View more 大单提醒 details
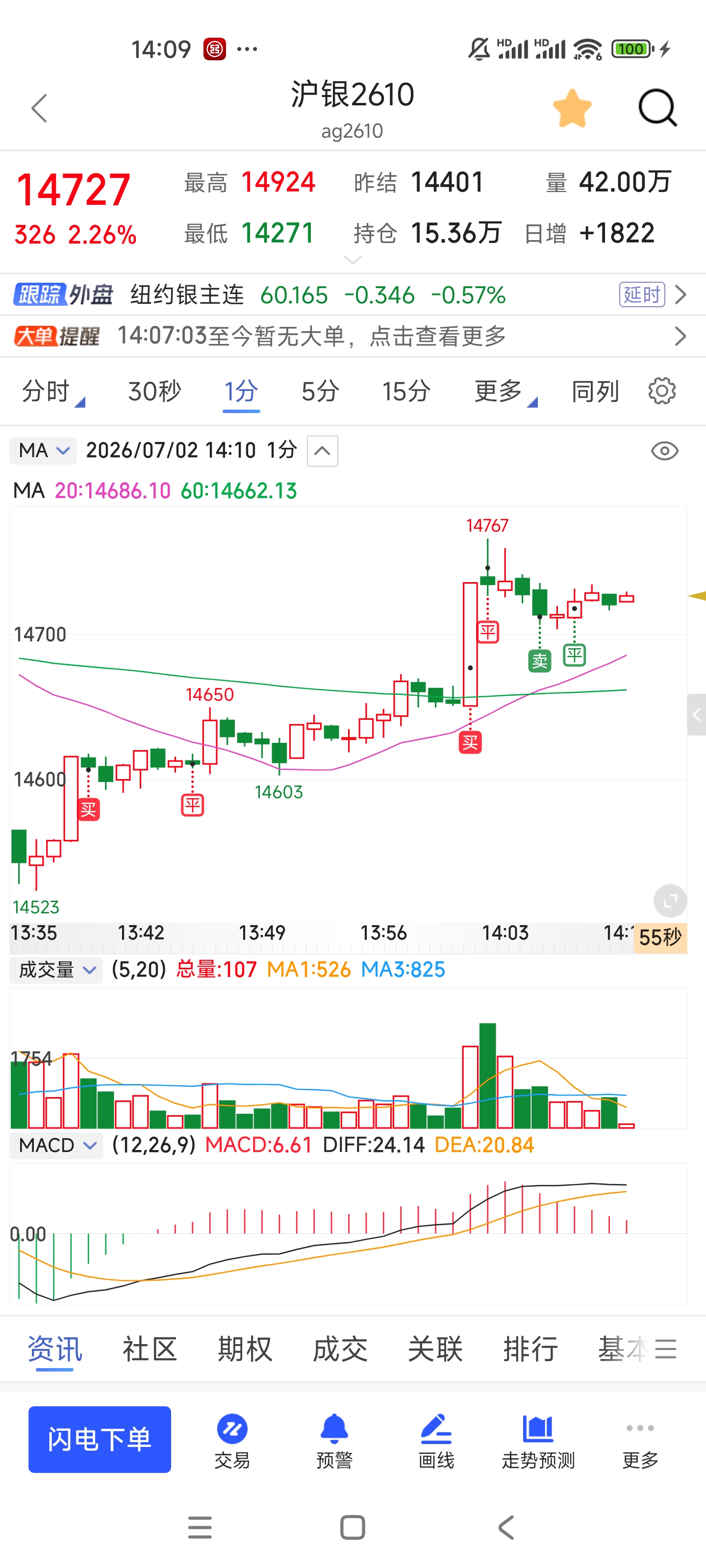 [353, 336]
